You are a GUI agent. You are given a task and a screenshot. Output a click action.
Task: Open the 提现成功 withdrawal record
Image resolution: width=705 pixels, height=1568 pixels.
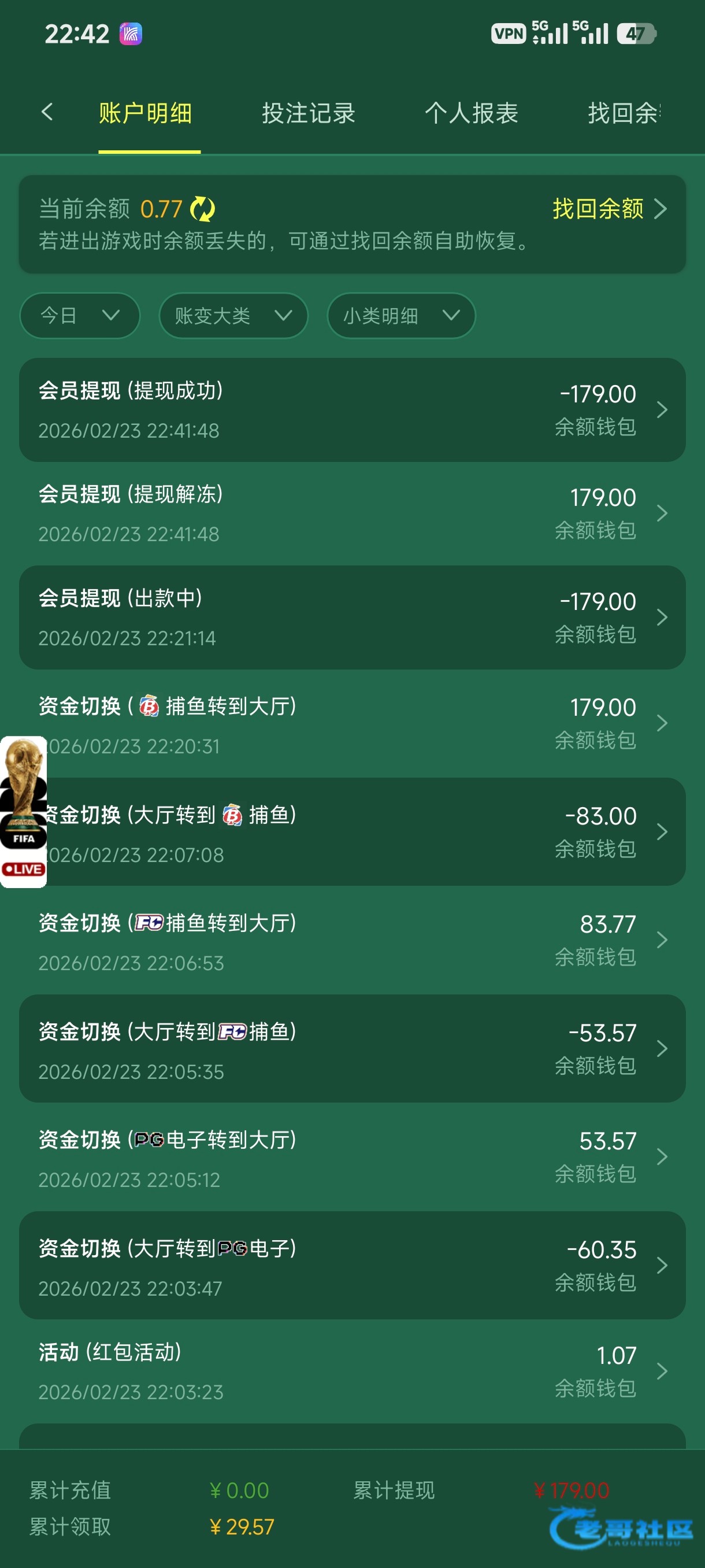pos(352,410)
